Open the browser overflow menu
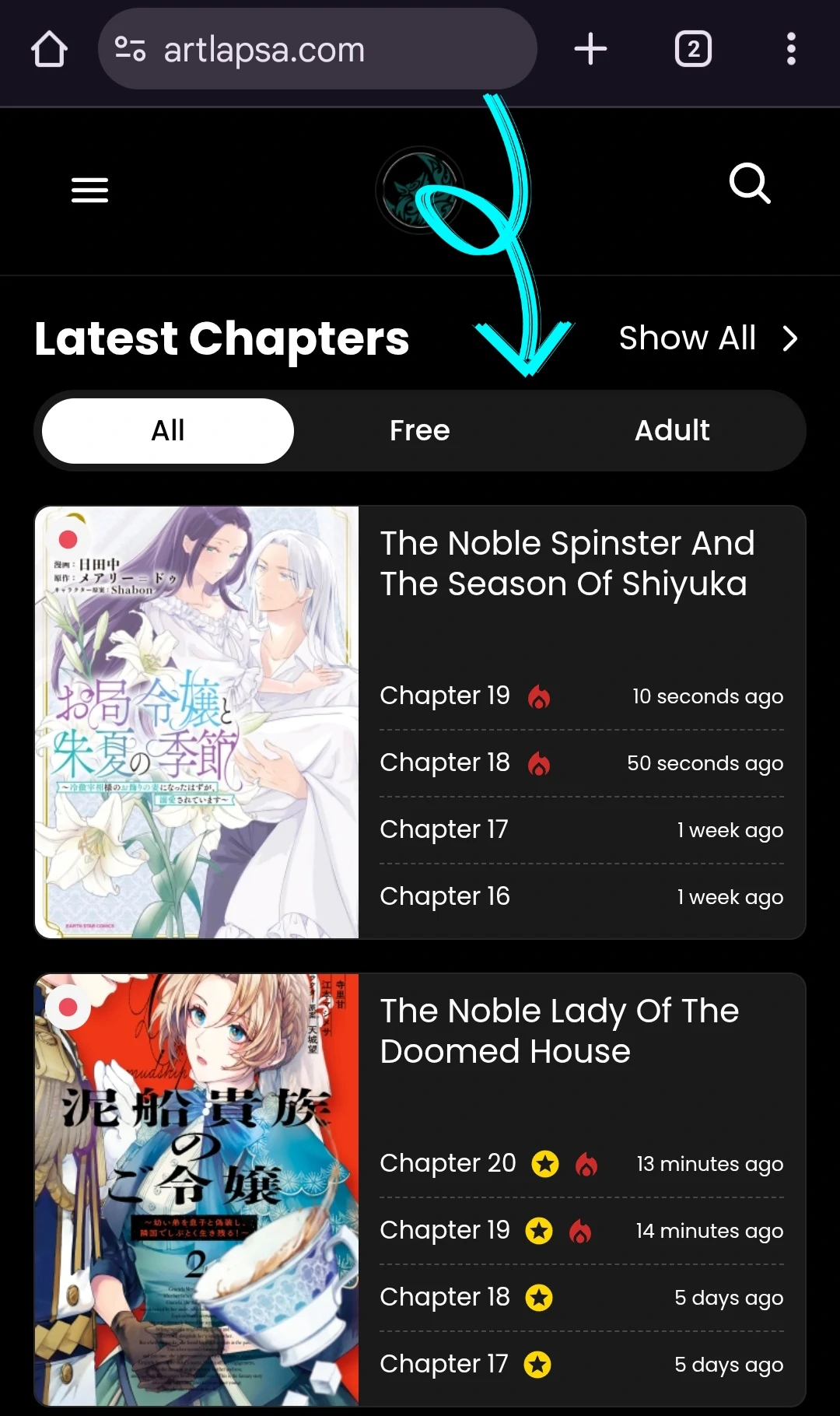840x1416 pixels. [791, 49]
